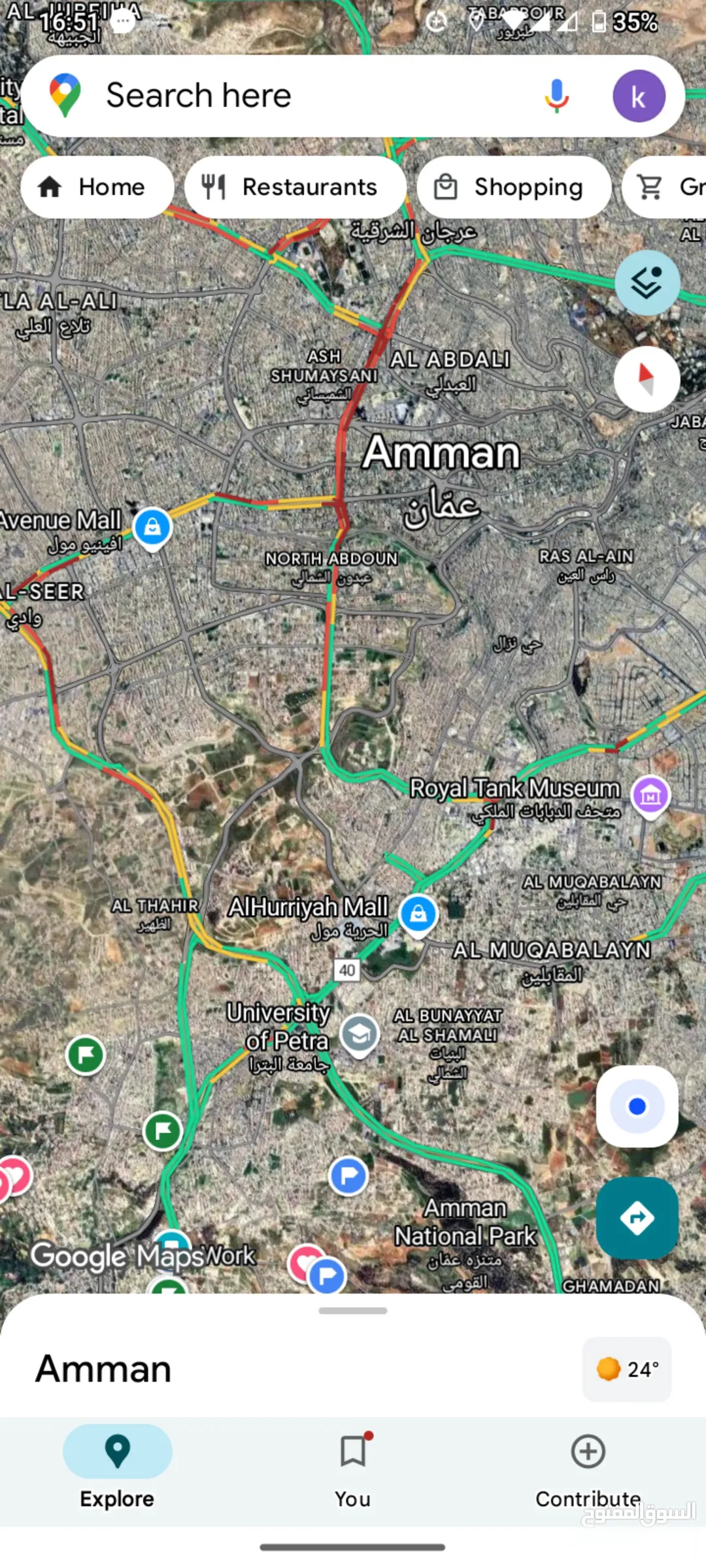
Task: View the 24° weather chip
Action: coord(627,1369)
